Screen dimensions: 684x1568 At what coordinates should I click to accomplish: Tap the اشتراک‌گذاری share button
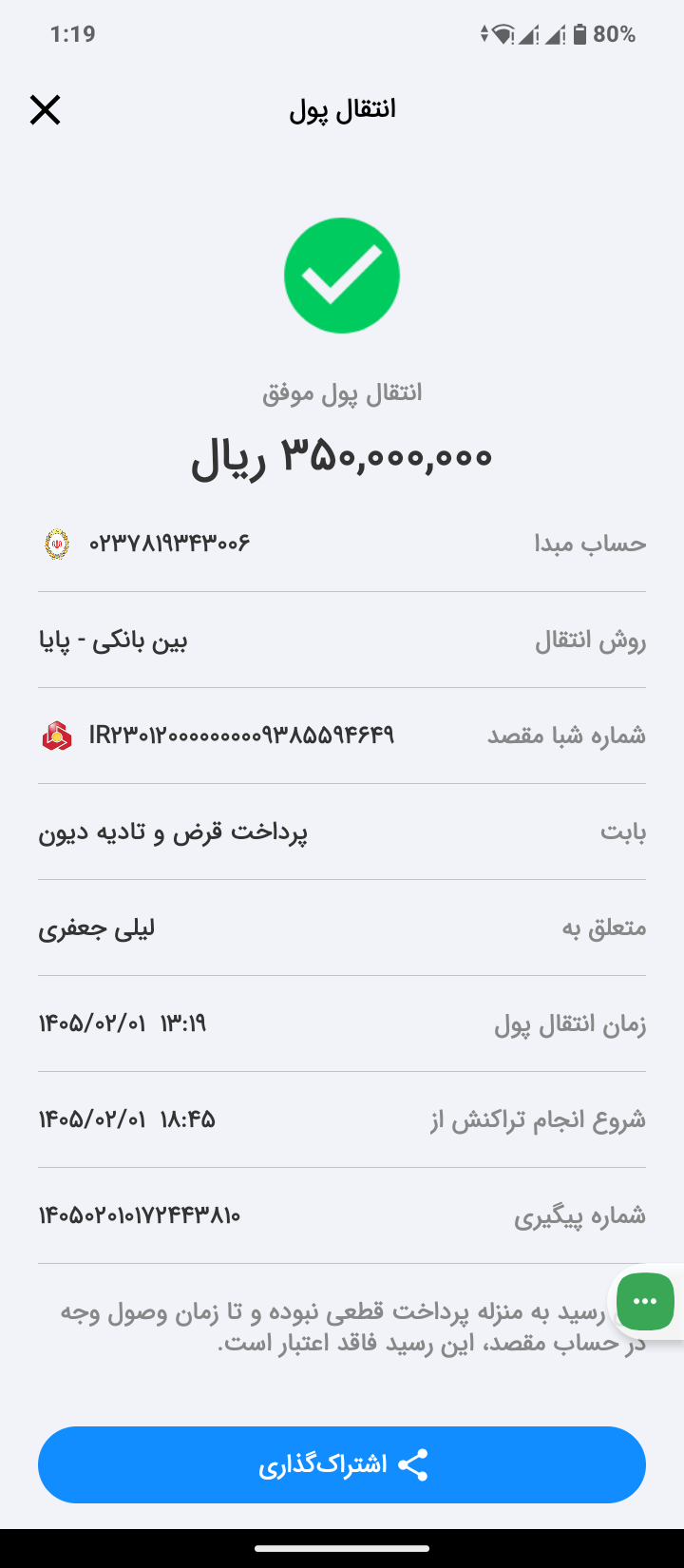(342, 1464)
